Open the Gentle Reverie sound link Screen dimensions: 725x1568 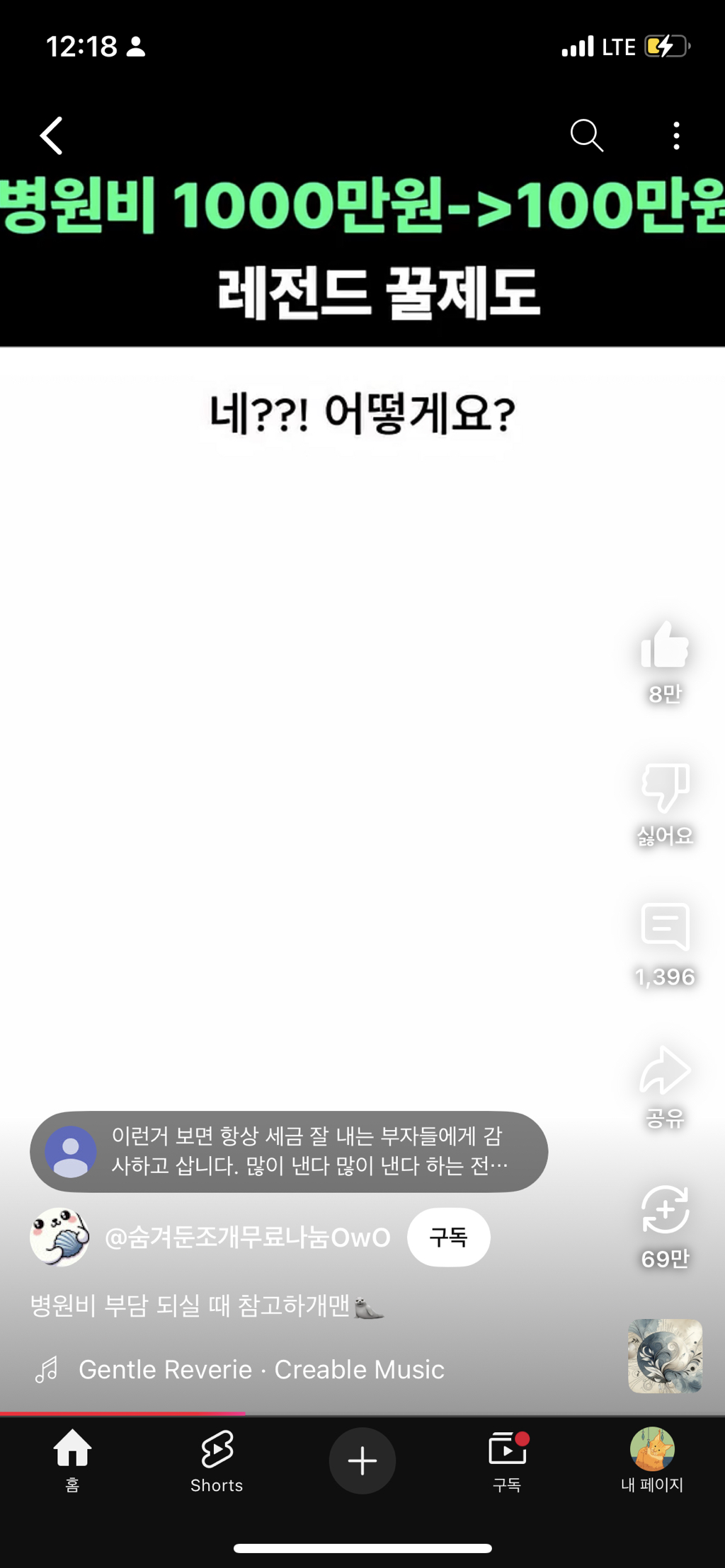pyautogui.click(x=261, y=1370)
